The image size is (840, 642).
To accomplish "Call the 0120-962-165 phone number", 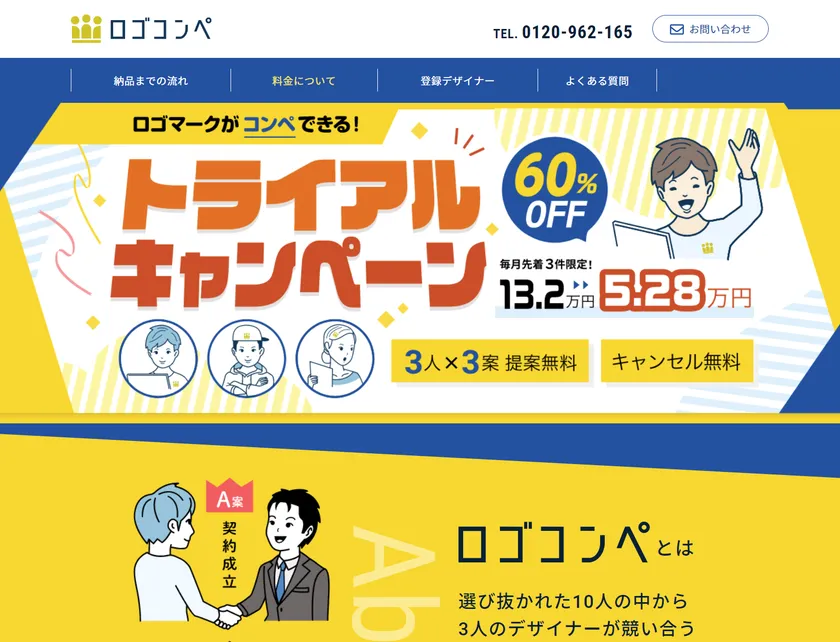I will point(563,32).
